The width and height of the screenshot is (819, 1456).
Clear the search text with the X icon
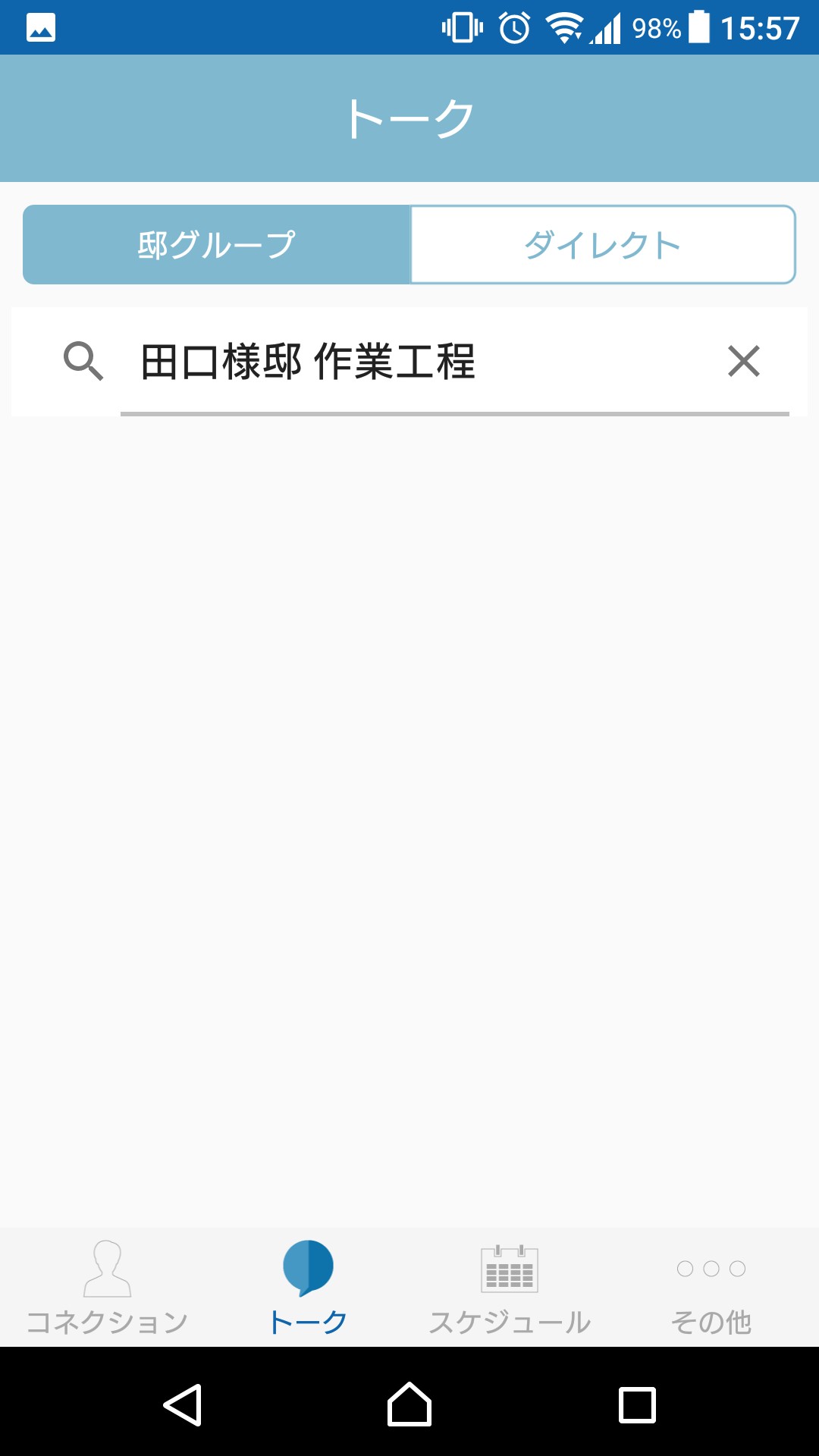[x=743, y=361]
